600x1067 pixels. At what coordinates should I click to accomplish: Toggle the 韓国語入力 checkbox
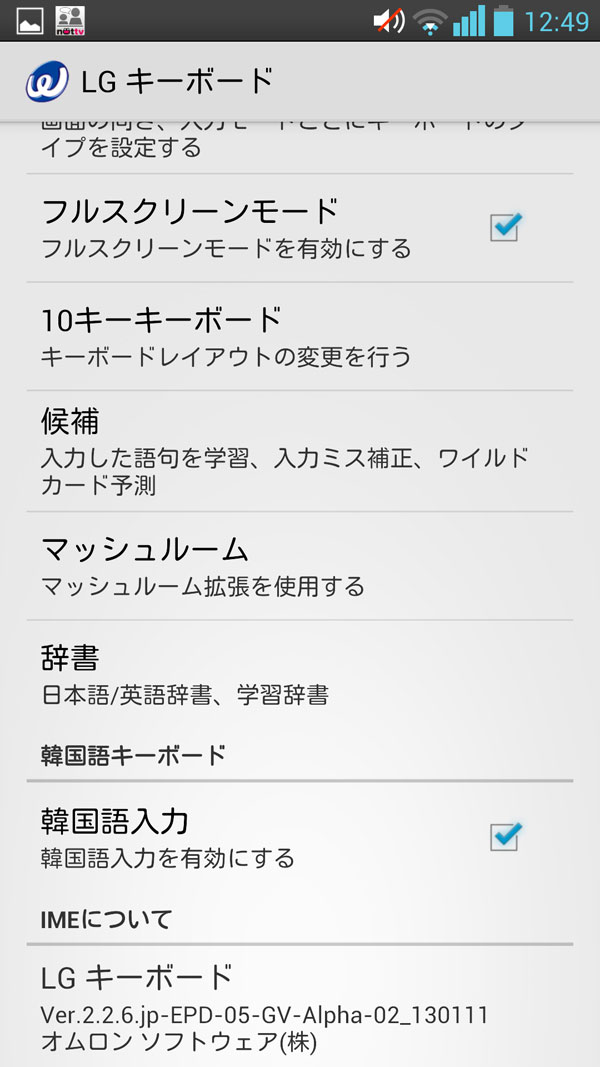504,837
